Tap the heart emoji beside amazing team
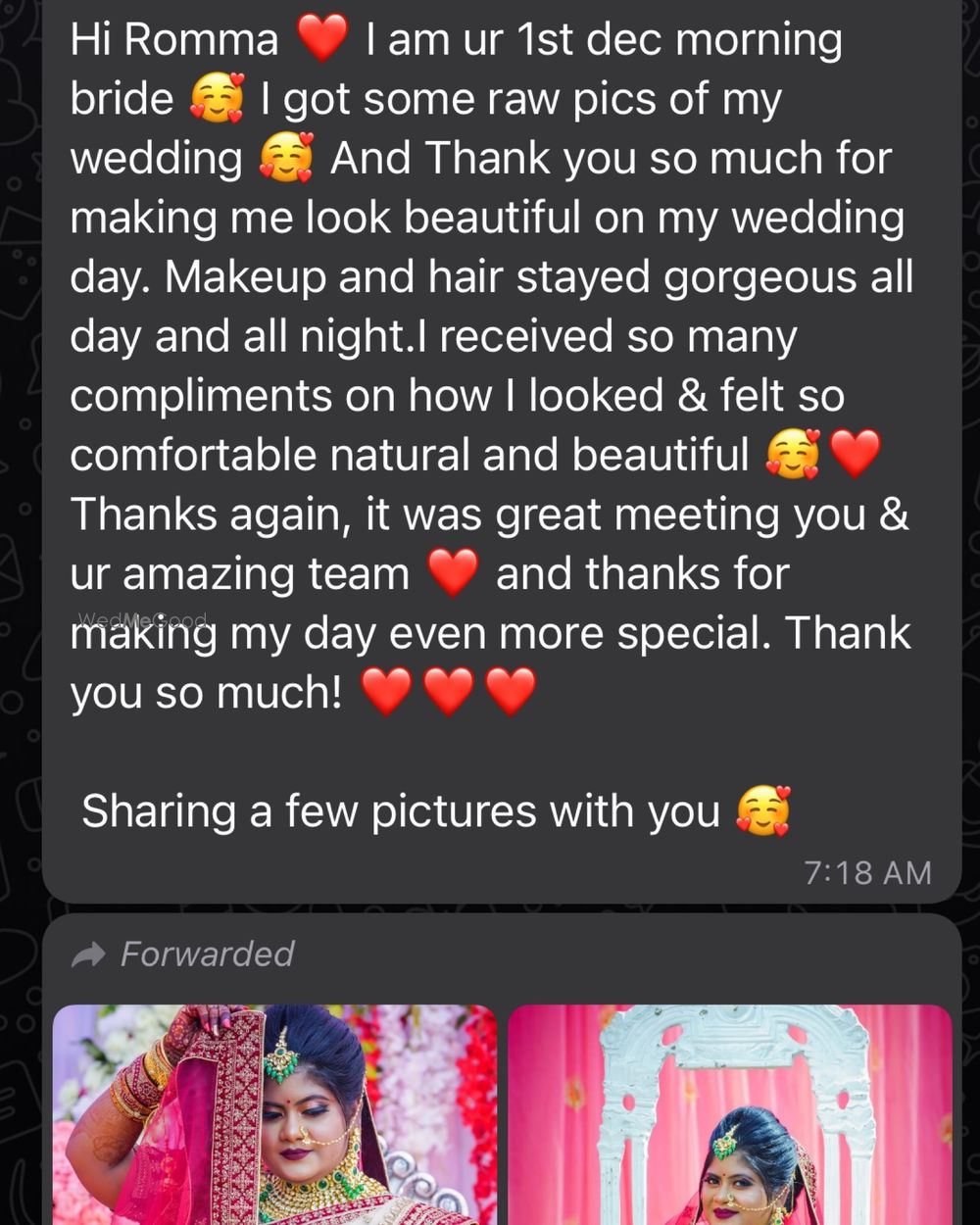Viewport: 980px width, 1225px height. (452, 573)
